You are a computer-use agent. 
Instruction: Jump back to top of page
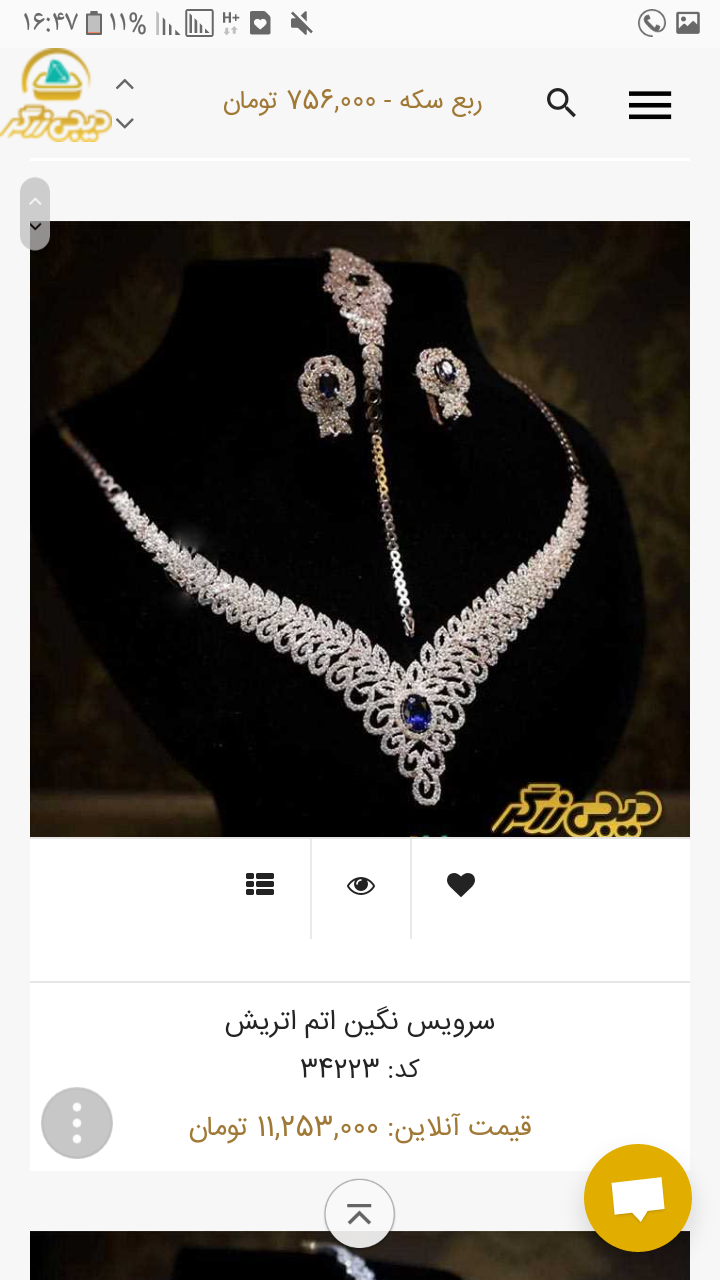[359, 1214]
